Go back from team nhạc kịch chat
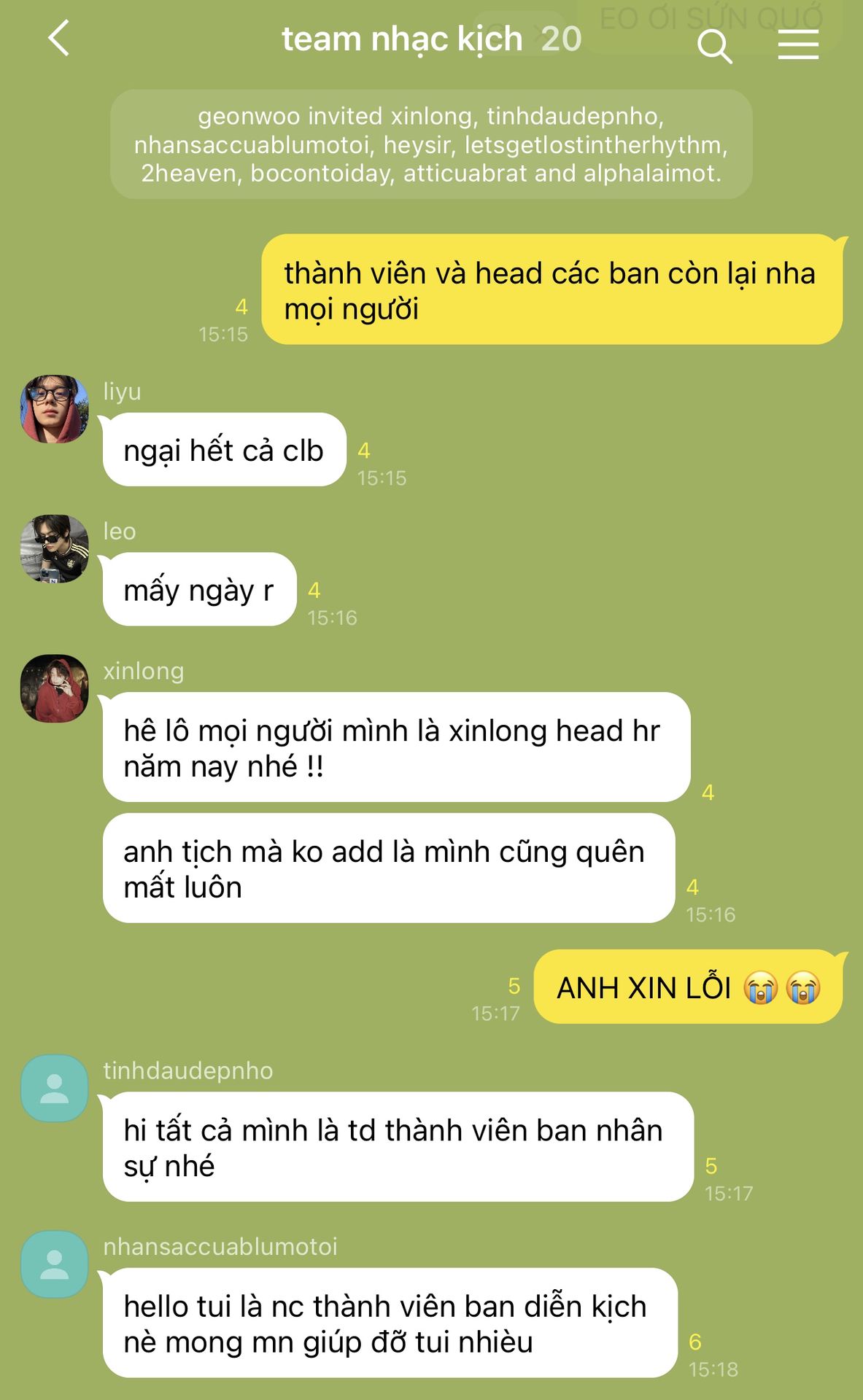Viewport: 863px width, 1400px height. point(59,38)
